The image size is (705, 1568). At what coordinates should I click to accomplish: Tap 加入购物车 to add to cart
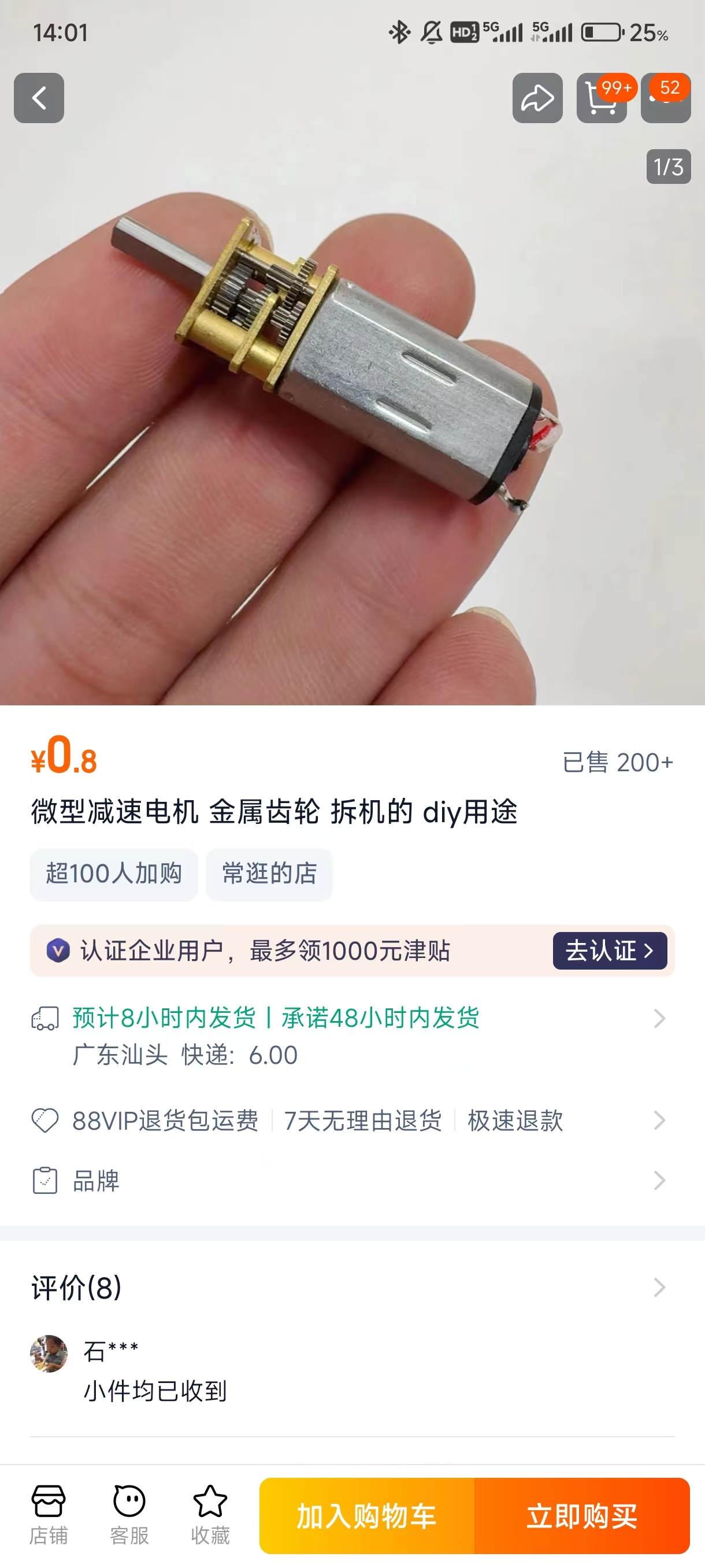(367, 1515)
